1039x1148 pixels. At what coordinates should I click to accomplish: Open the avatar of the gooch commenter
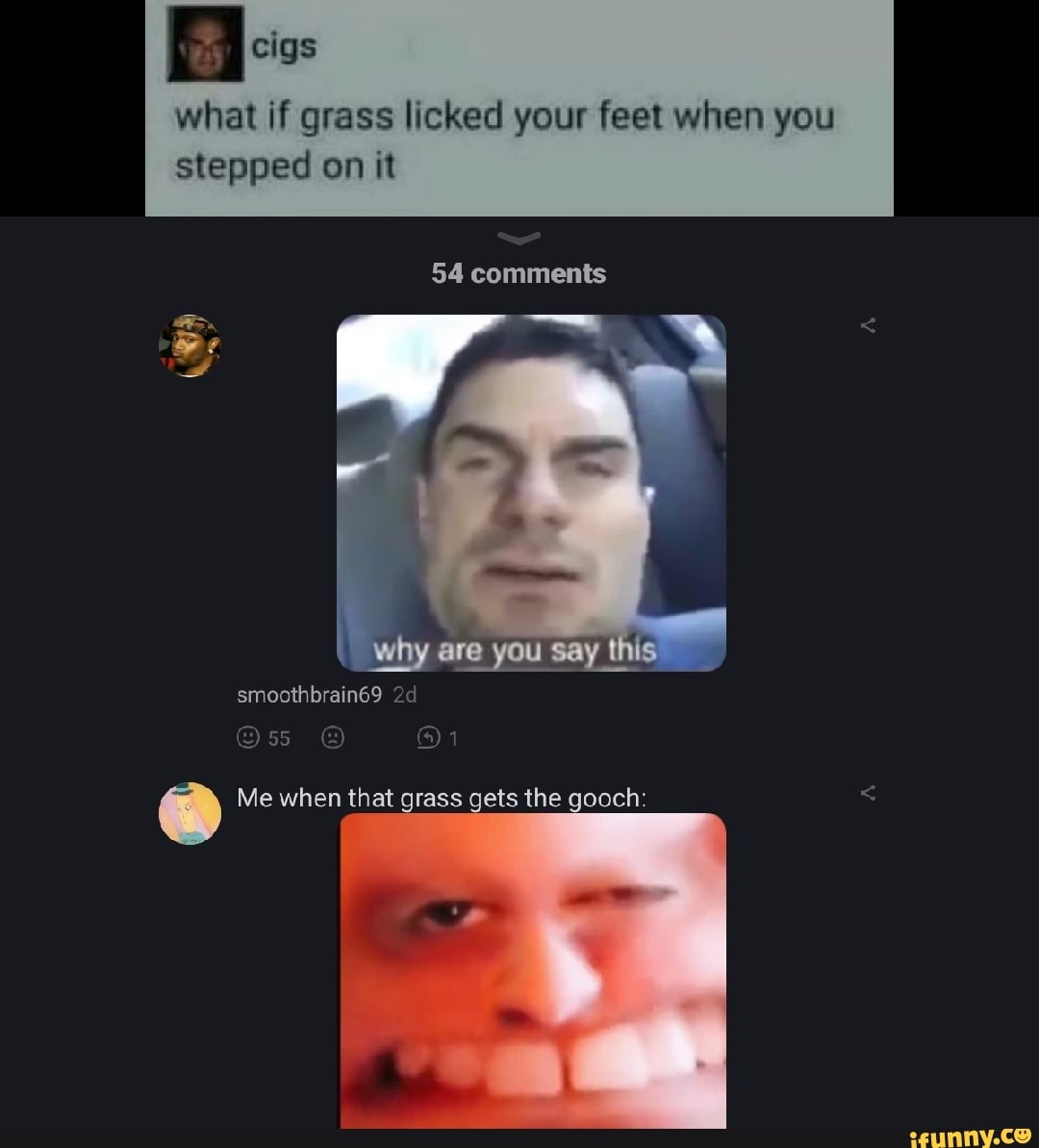click(x=190, y=813)
